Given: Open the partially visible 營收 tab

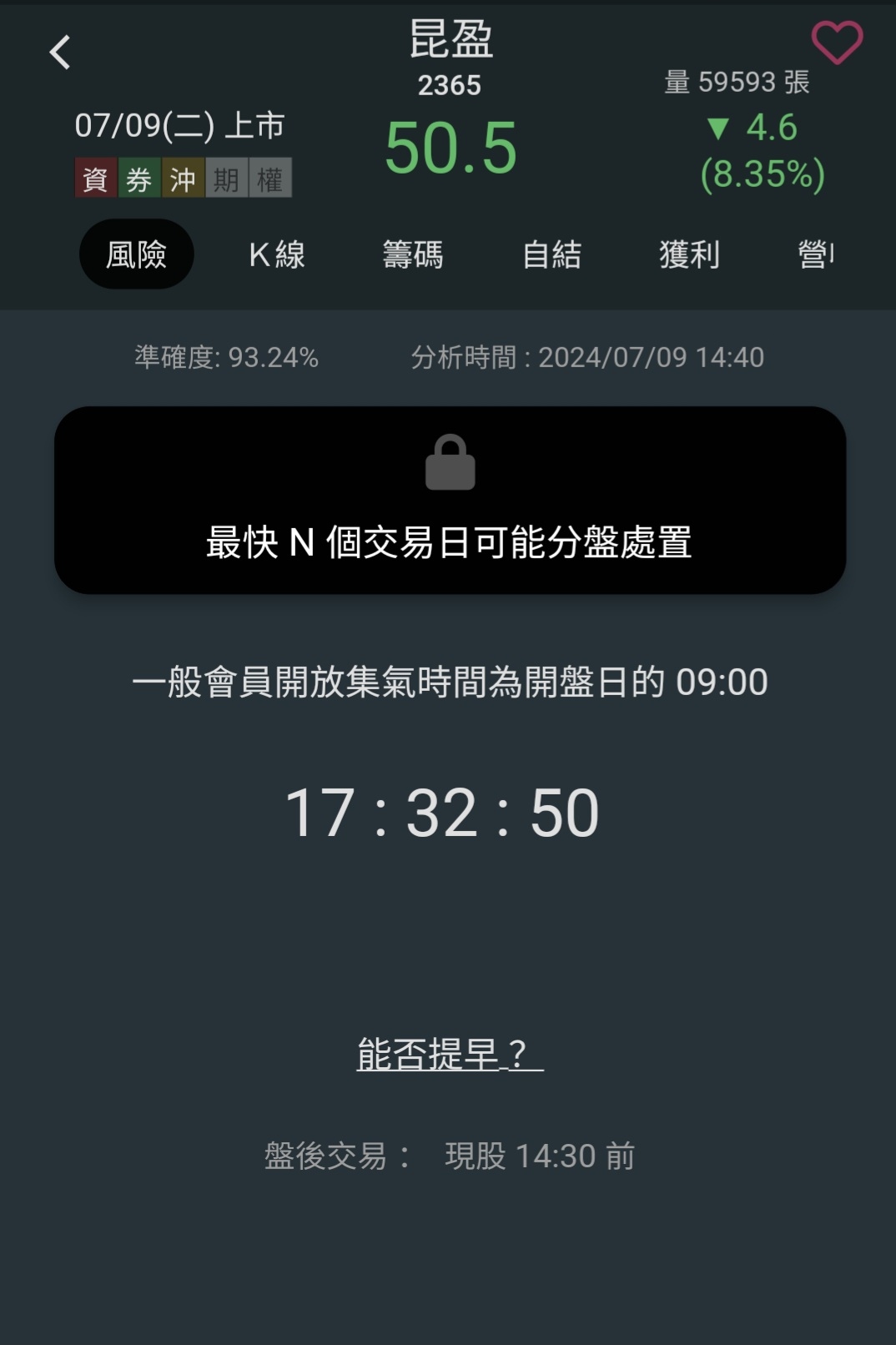Looking at the screenshot, I should (x=816, y=254).
